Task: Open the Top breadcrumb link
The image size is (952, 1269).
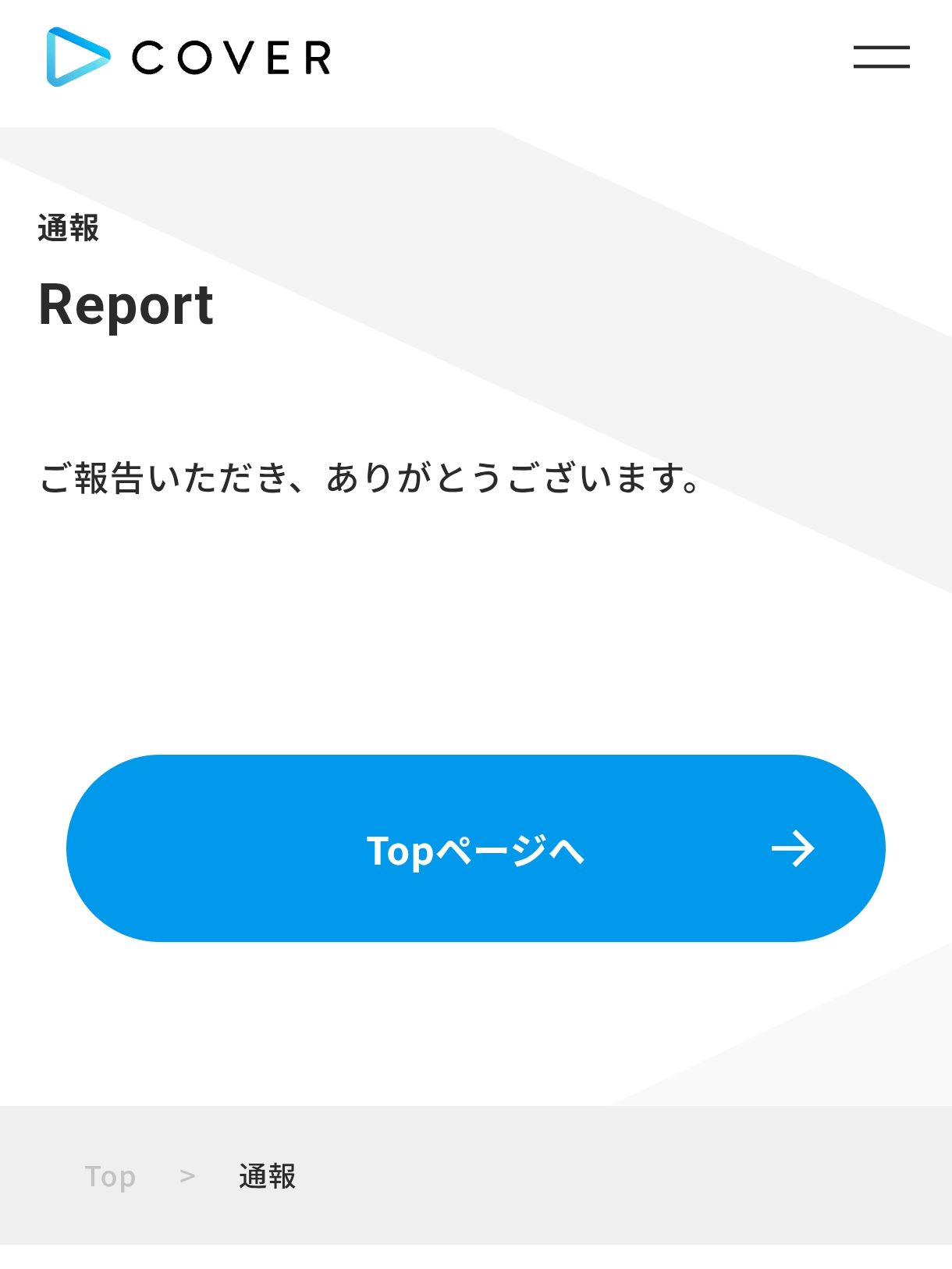Action: tap(110, 1176)
